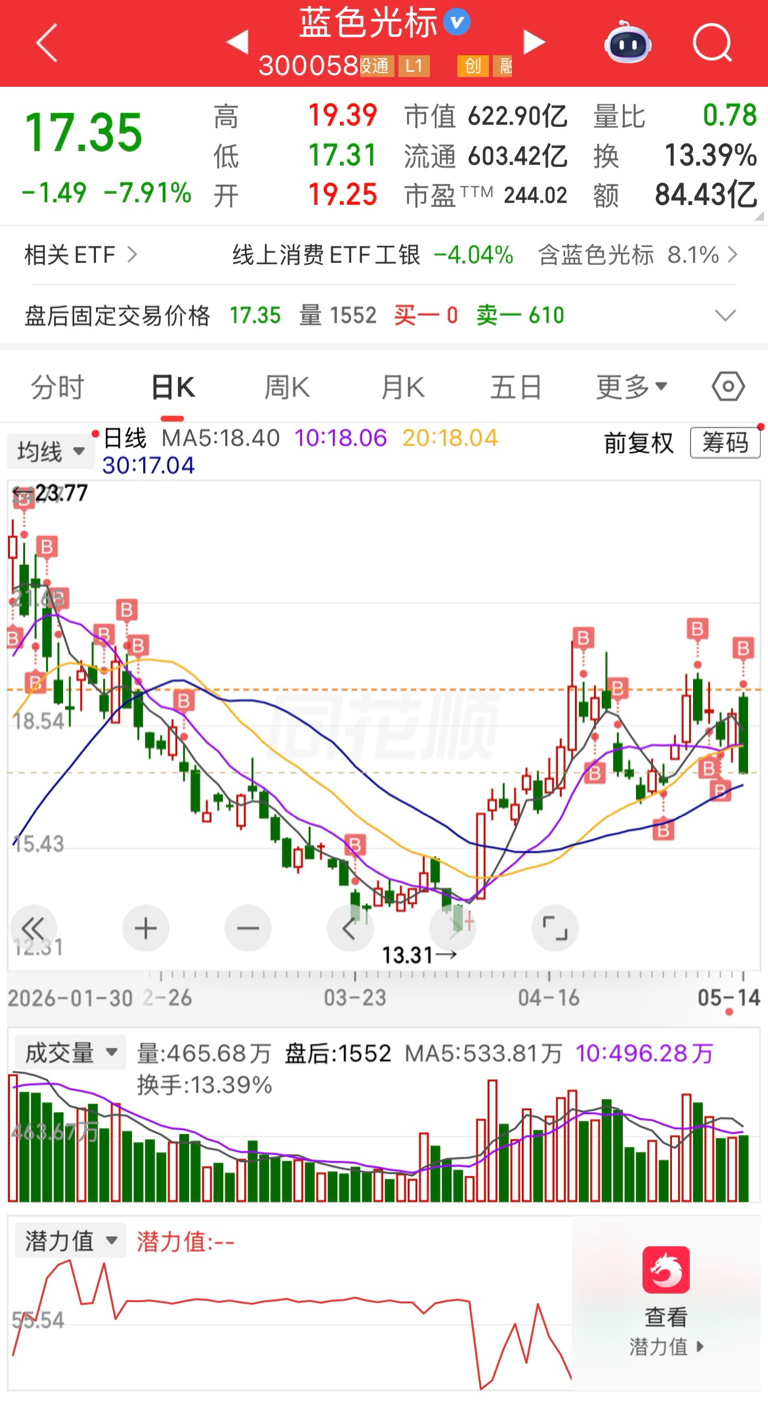Select the 周K tab
The height and width of the screenshot is (1407, 768).
pos(286,387)
